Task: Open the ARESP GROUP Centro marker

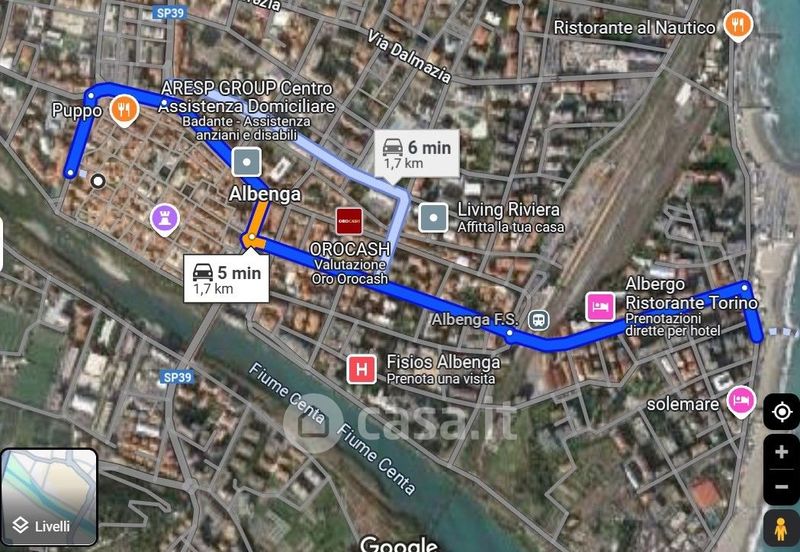Action: pyautogui.click(x=246, y=162)
